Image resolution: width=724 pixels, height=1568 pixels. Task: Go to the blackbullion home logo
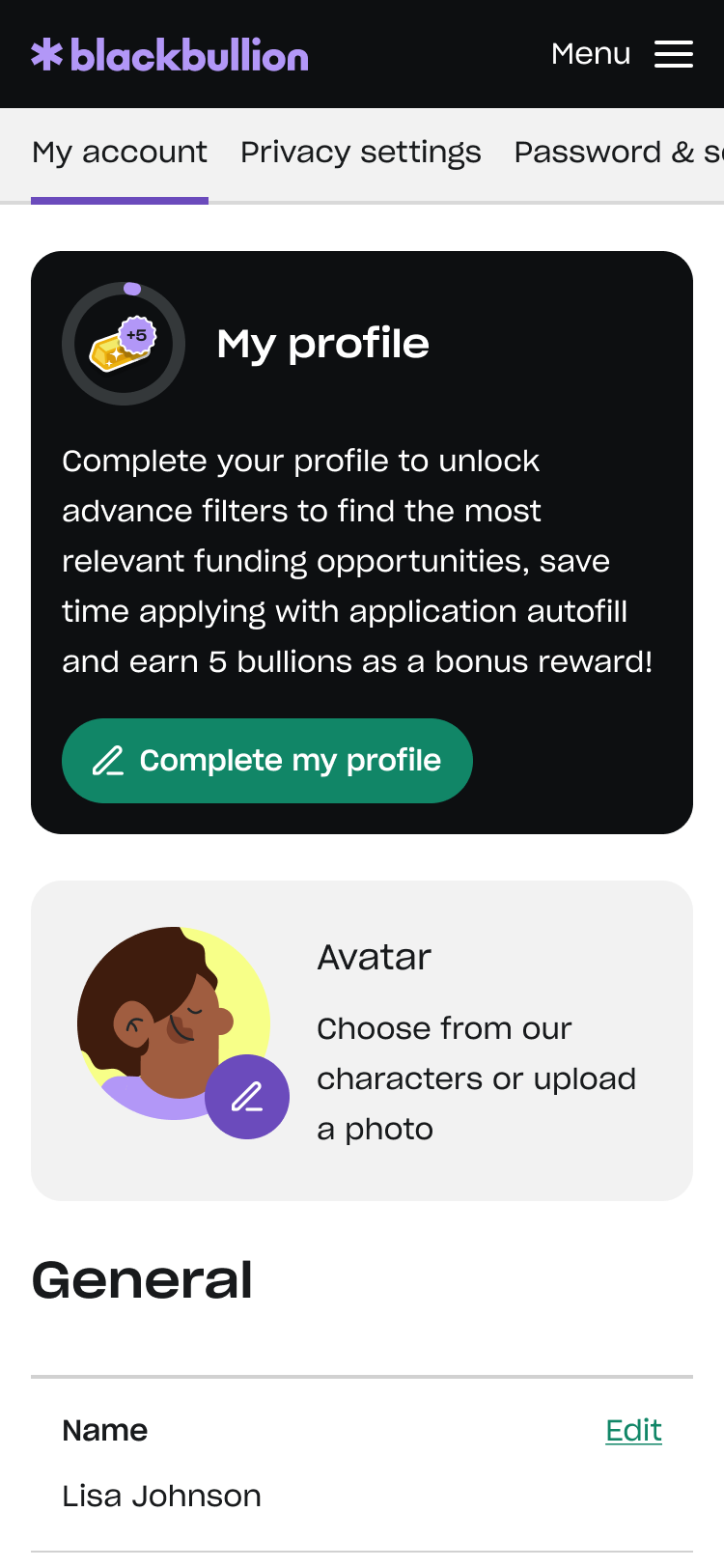170,55
